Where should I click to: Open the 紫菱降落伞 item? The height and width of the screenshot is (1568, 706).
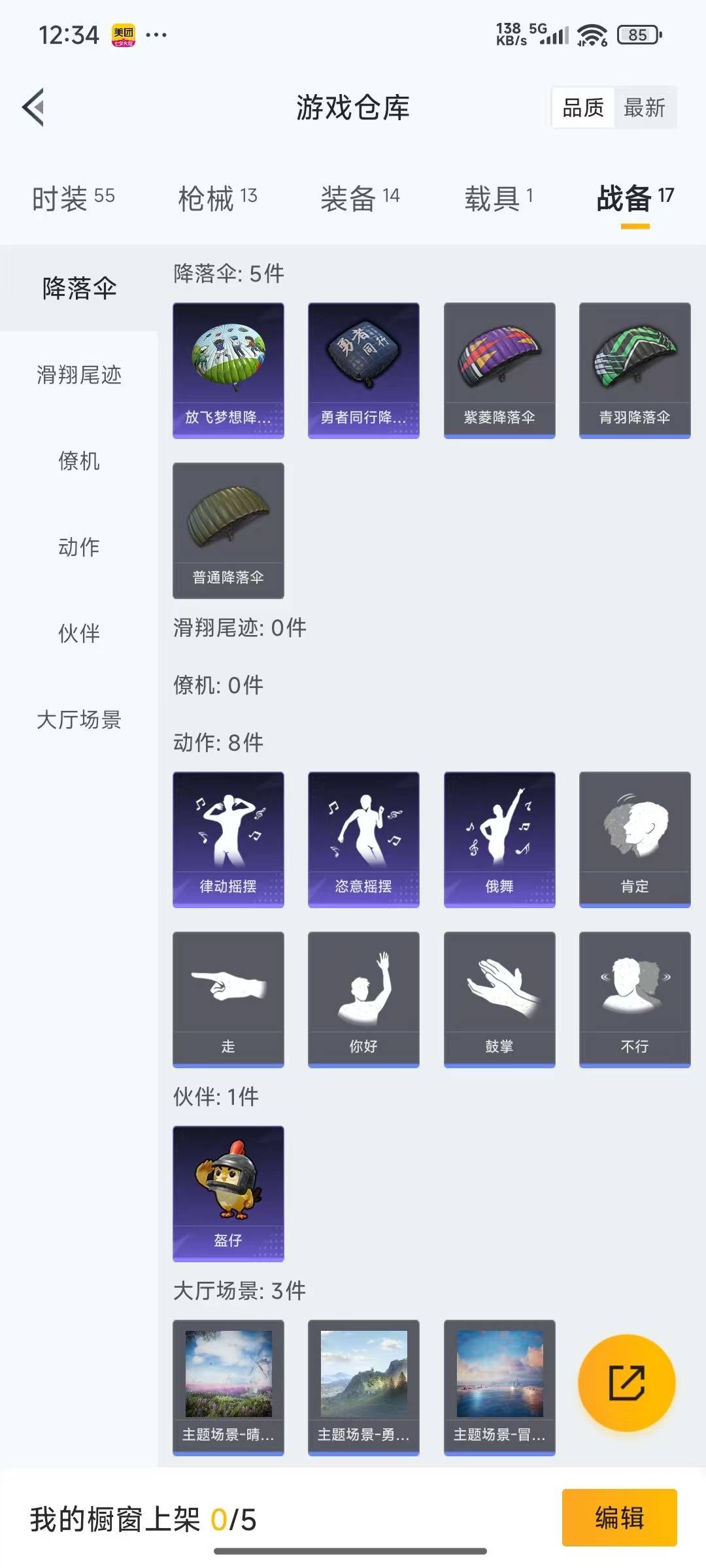click(x=499, y=370)
